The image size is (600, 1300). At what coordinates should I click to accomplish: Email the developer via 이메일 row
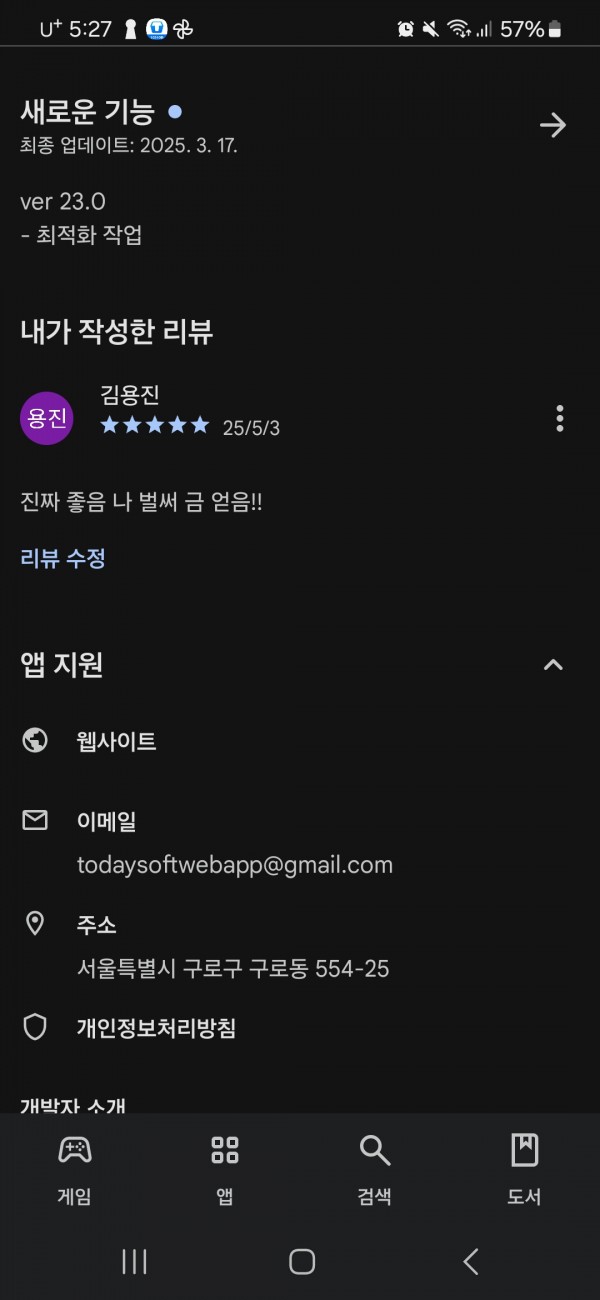(300, 842)
